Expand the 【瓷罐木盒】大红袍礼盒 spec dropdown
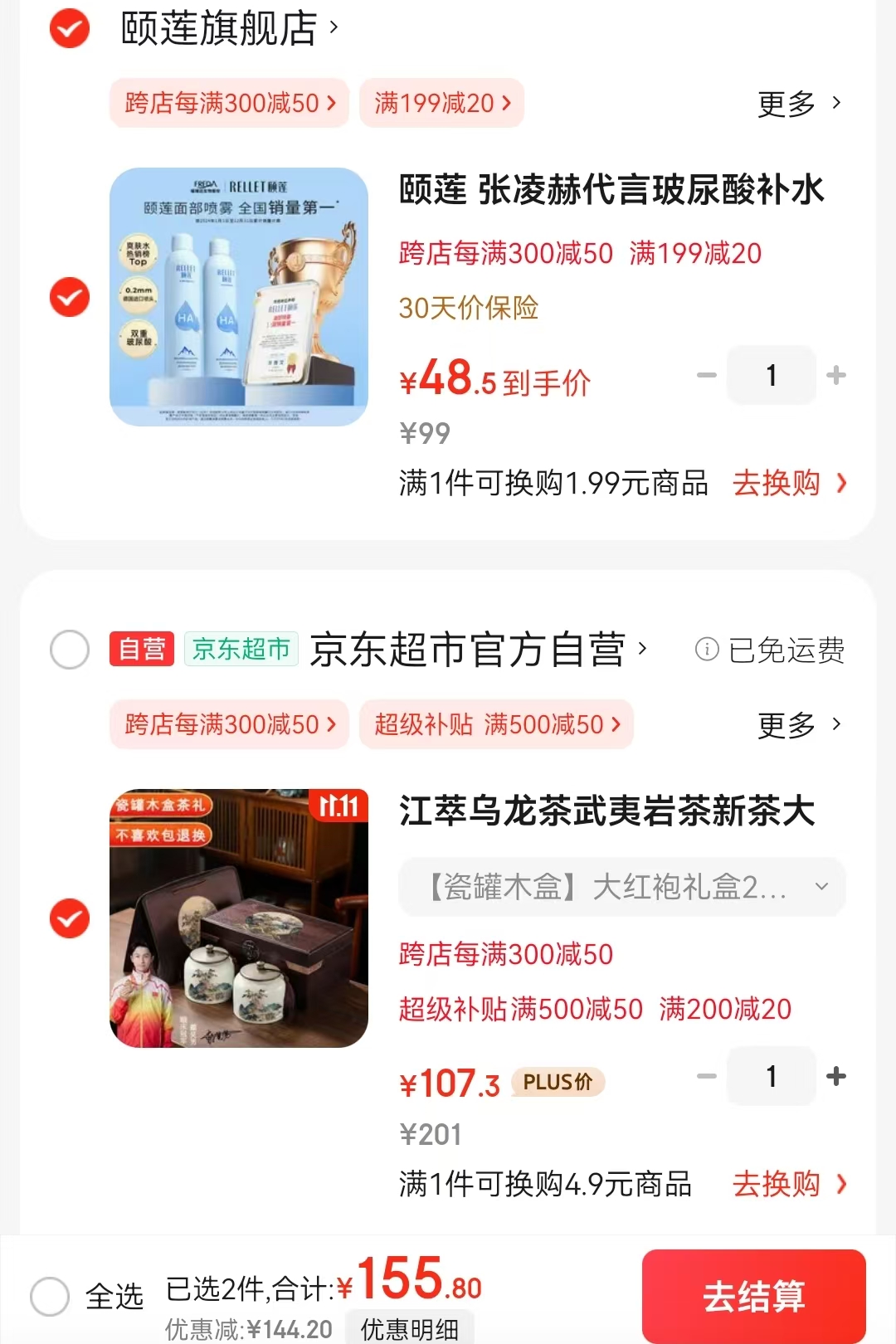The height and width of the screenshot is (1344, 896). (622, 887)
